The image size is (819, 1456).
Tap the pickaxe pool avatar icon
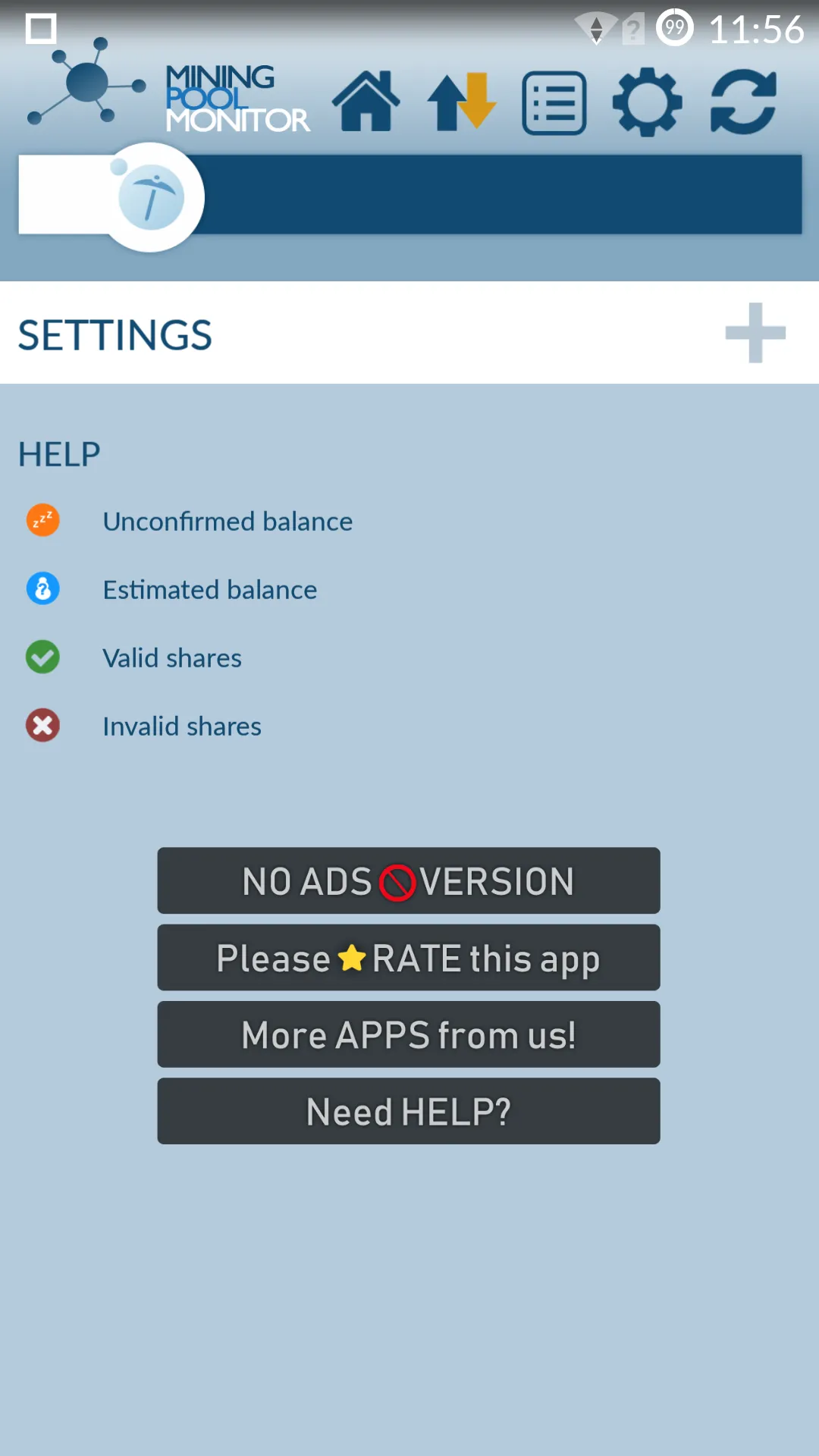click(154, 196)
